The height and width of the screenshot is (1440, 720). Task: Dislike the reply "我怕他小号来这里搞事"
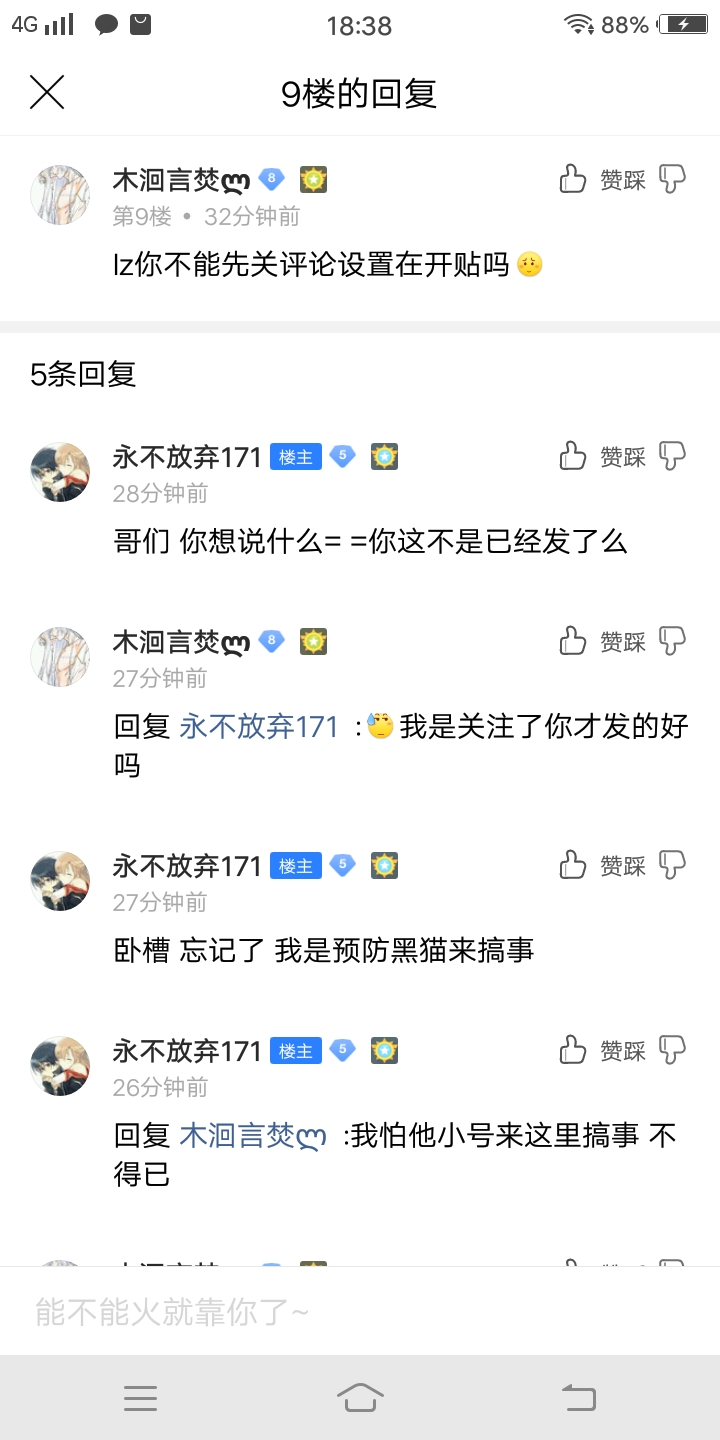tap(673, 1050)
